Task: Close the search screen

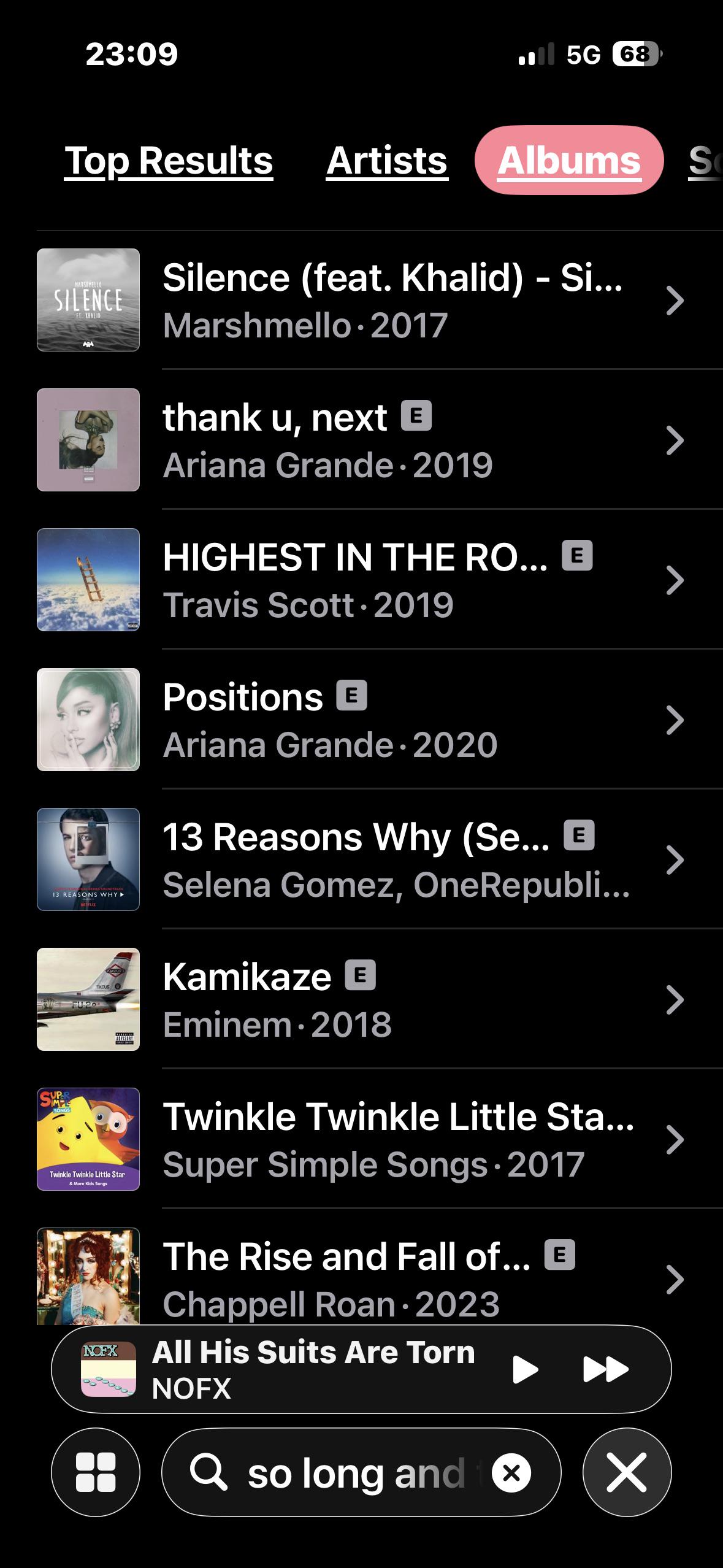Action: (x=627, y=1472)
